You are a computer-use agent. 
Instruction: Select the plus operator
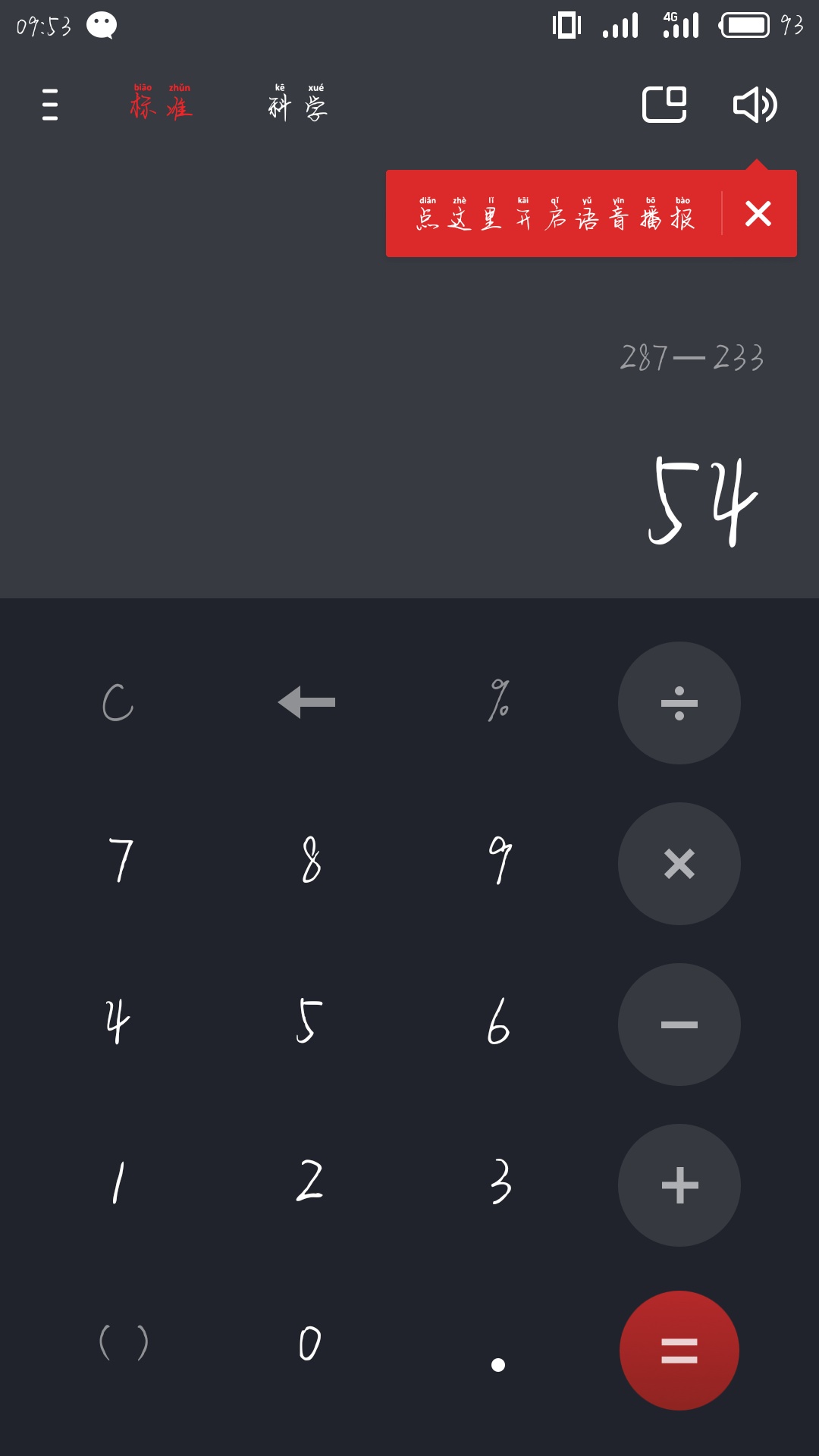pos(679,1185)
